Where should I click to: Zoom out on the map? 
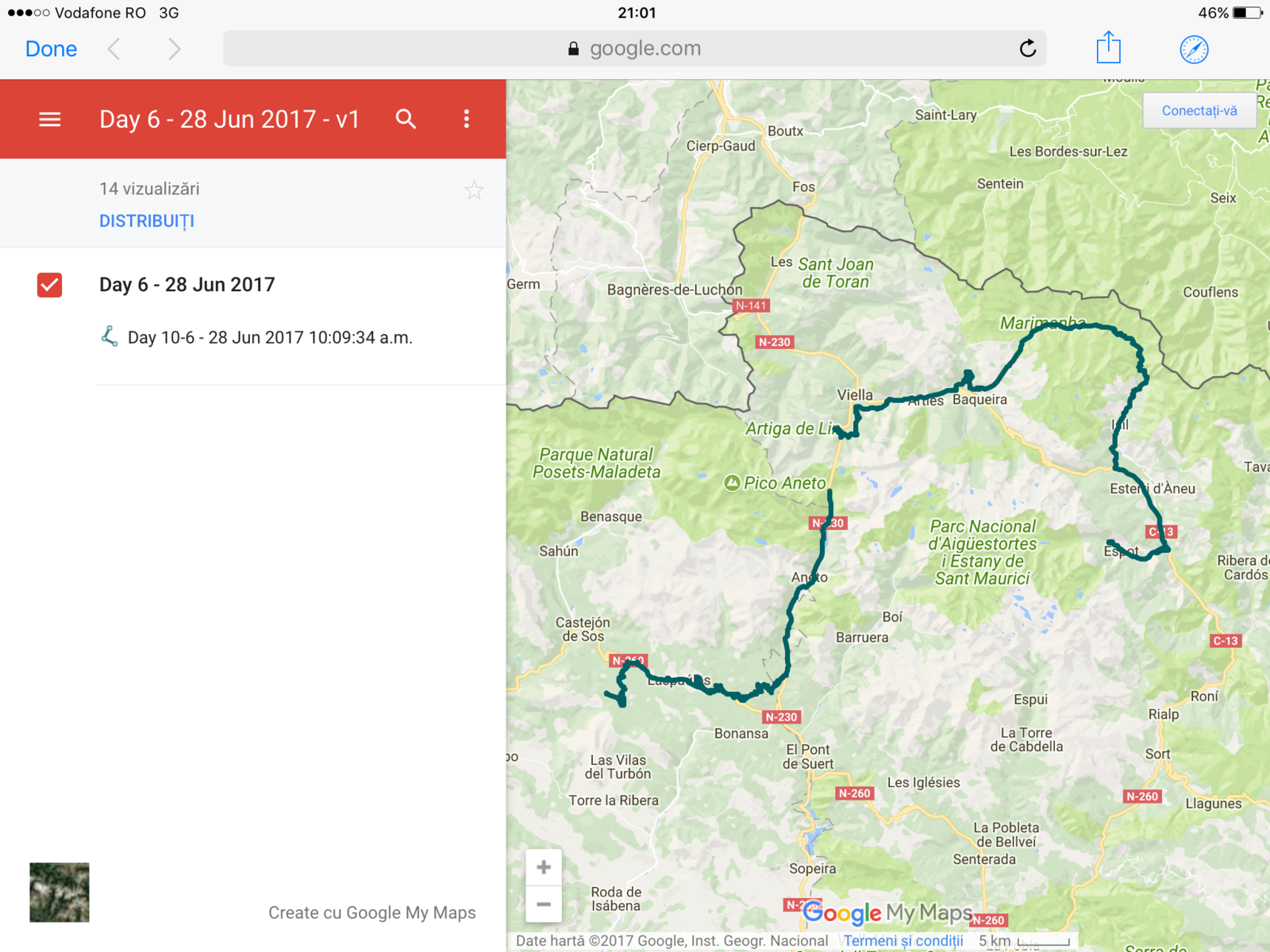[x=544, y=904]
